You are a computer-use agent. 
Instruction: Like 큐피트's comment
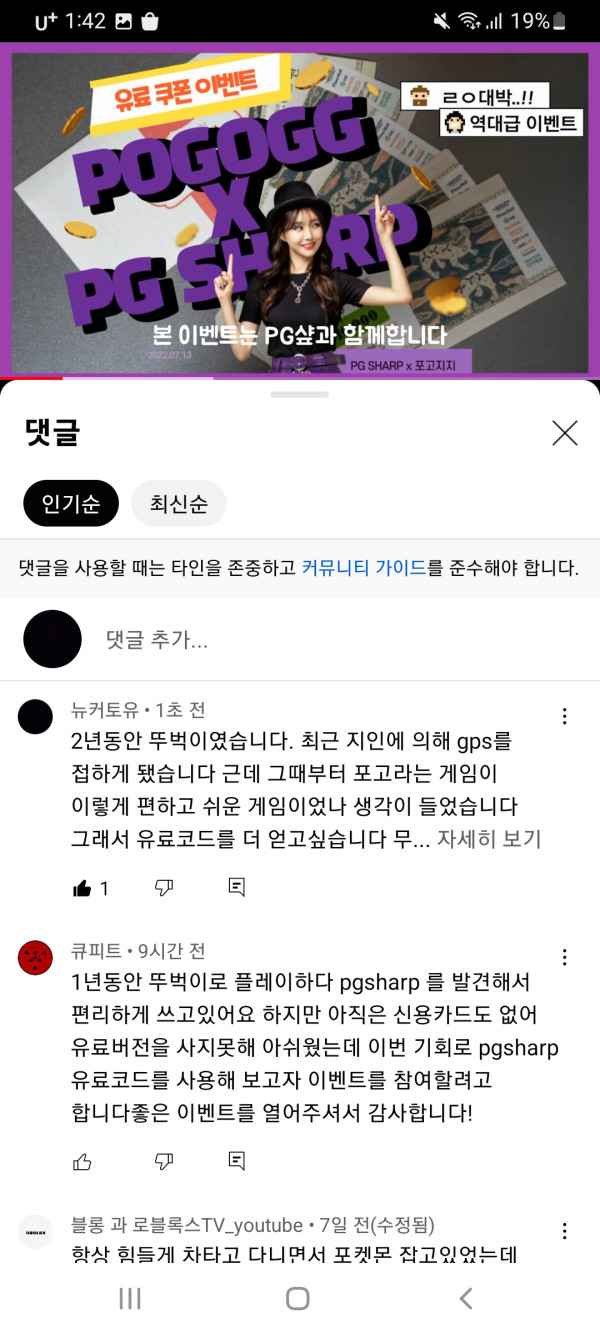83,1161
